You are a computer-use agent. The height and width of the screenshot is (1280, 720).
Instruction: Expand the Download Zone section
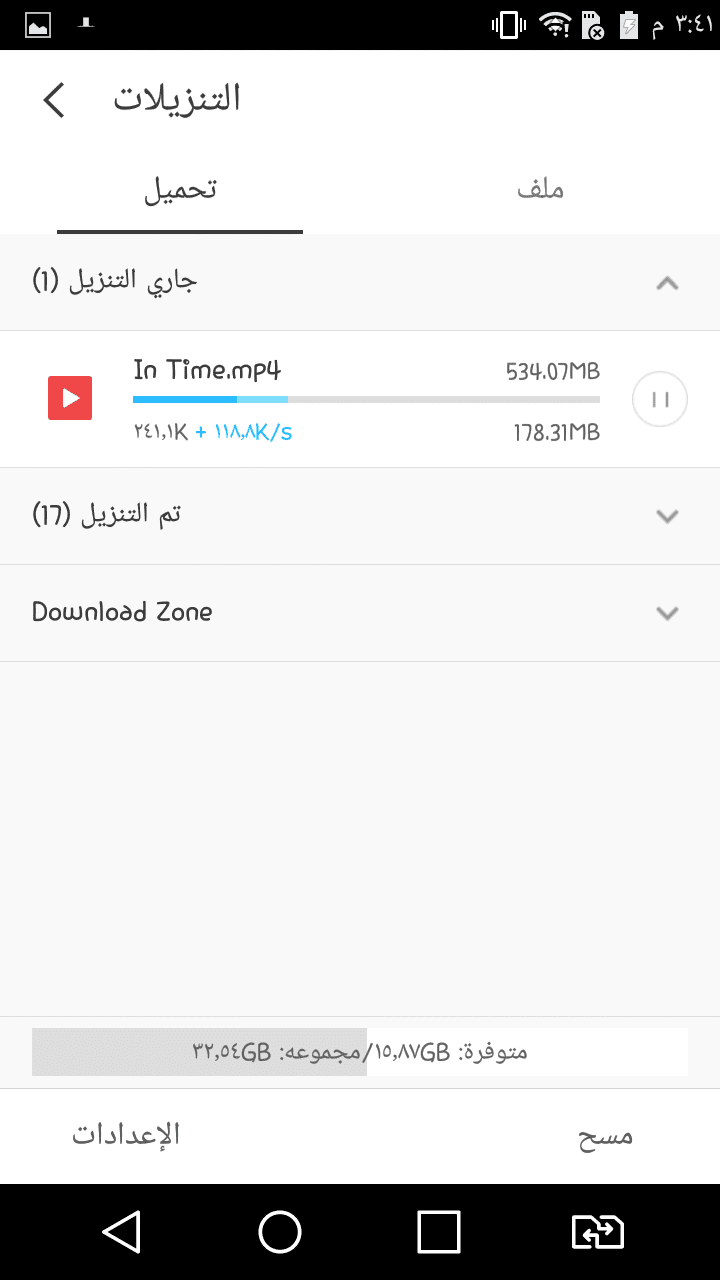[x=666, y=613]
